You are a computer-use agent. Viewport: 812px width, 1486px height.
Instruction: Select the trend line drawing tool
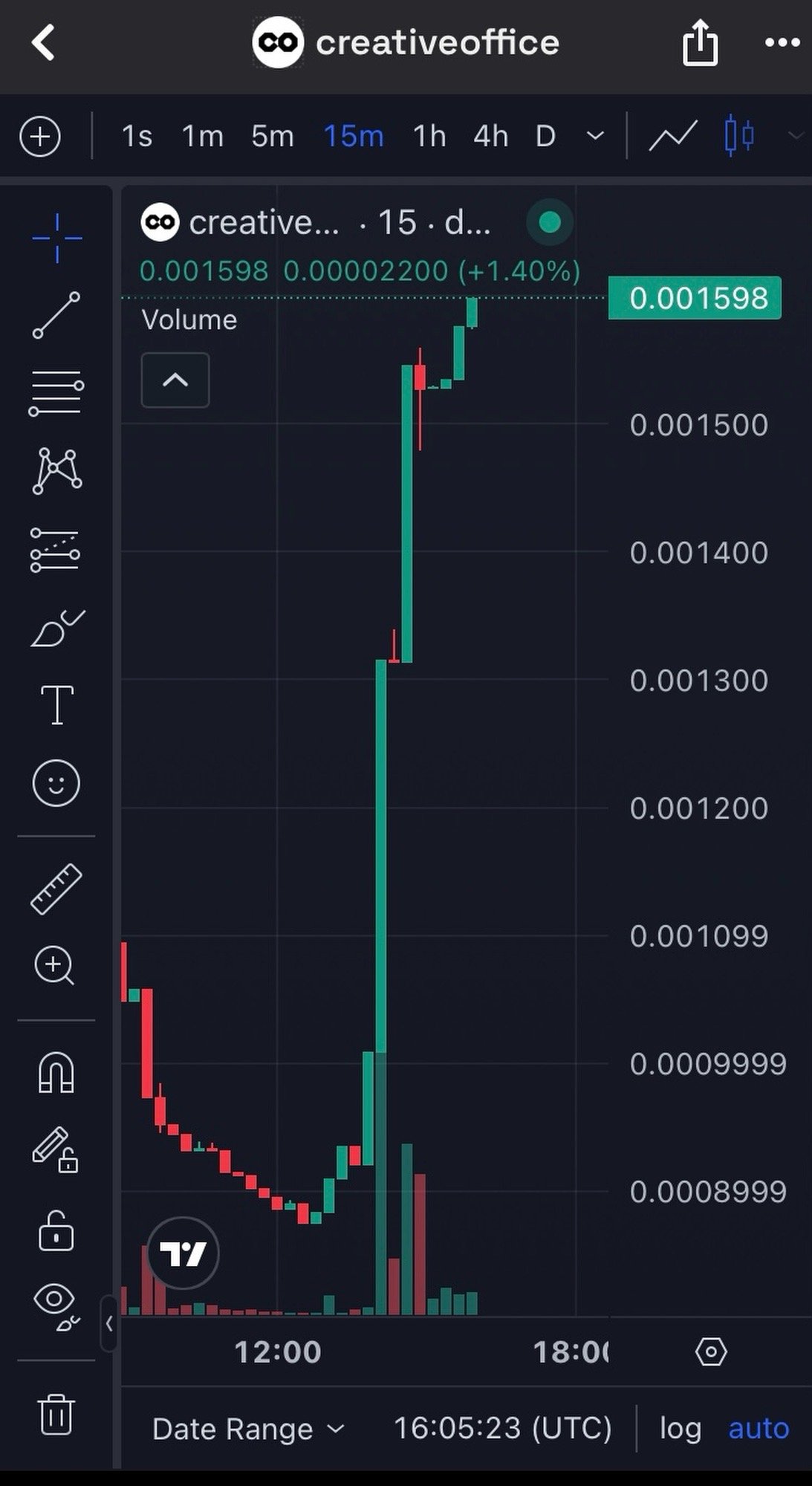(x=56, y=315)
